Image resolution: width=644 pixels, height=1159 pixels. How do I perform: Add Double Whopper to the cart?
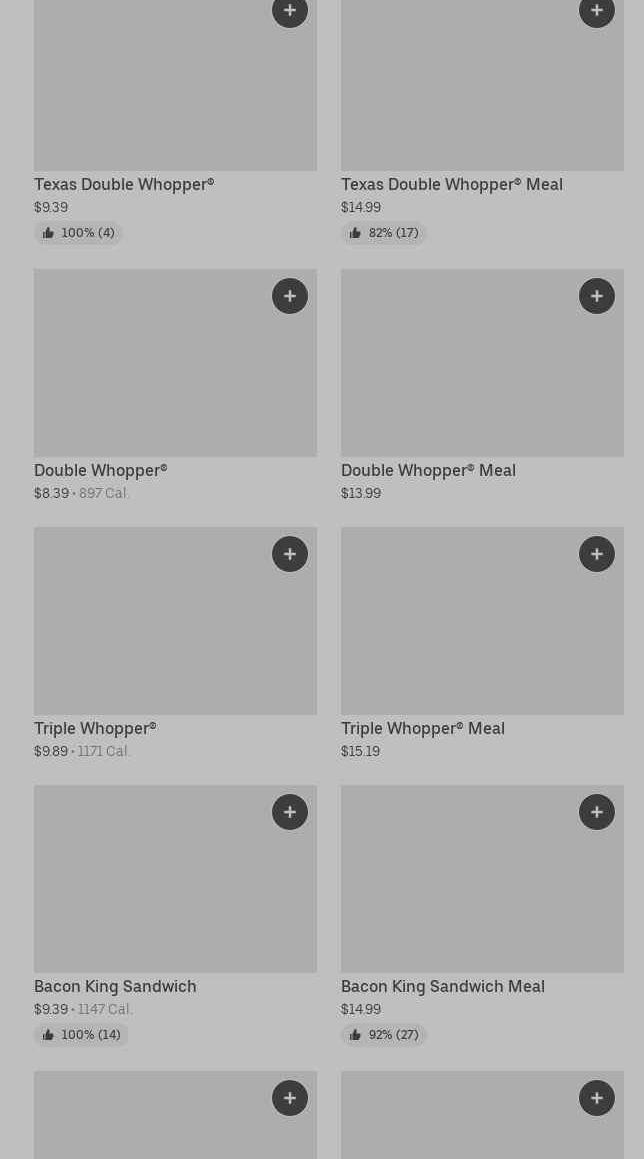[x=290, y=296]
